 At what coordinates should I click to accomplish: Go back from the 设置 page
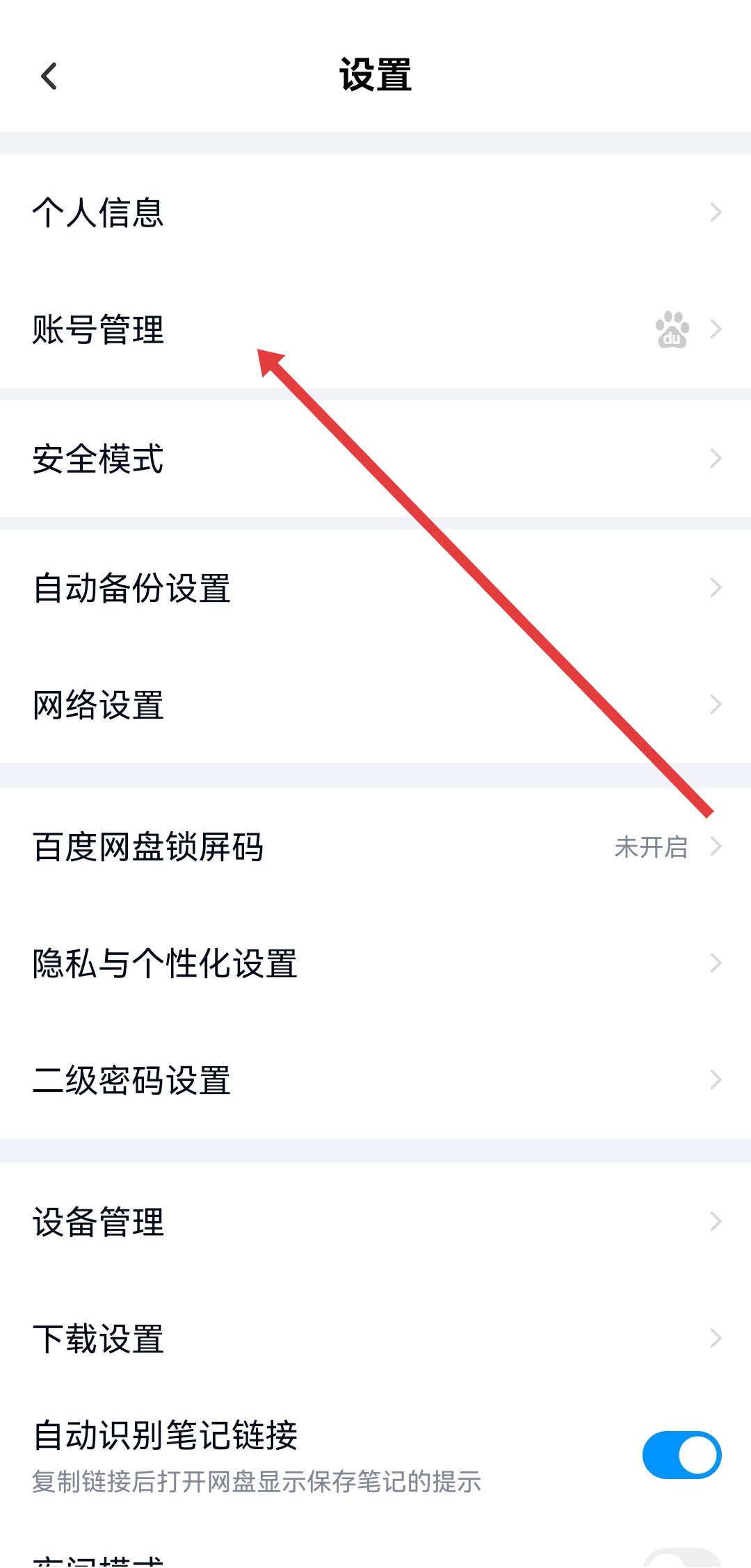49,76
